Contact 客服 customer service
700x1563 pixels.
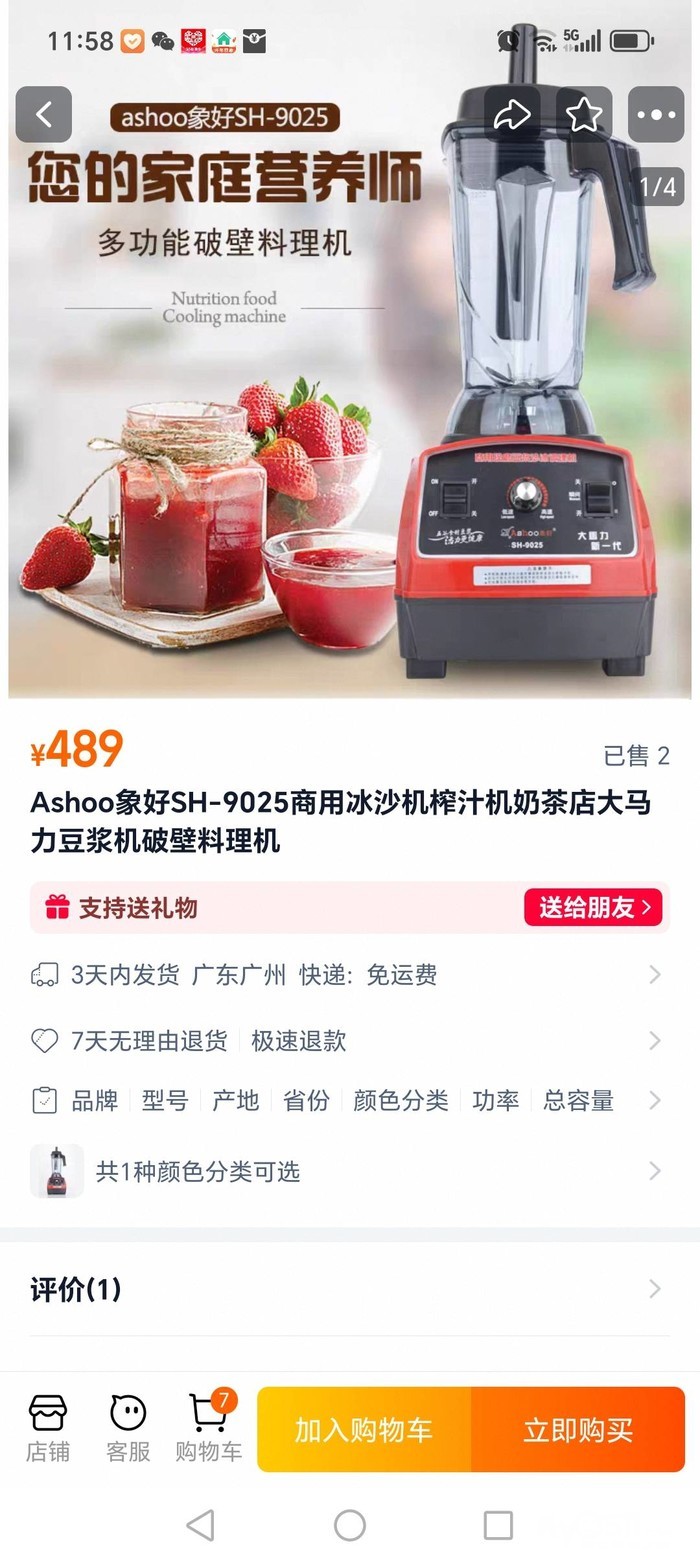click(x=128, y=1428)
